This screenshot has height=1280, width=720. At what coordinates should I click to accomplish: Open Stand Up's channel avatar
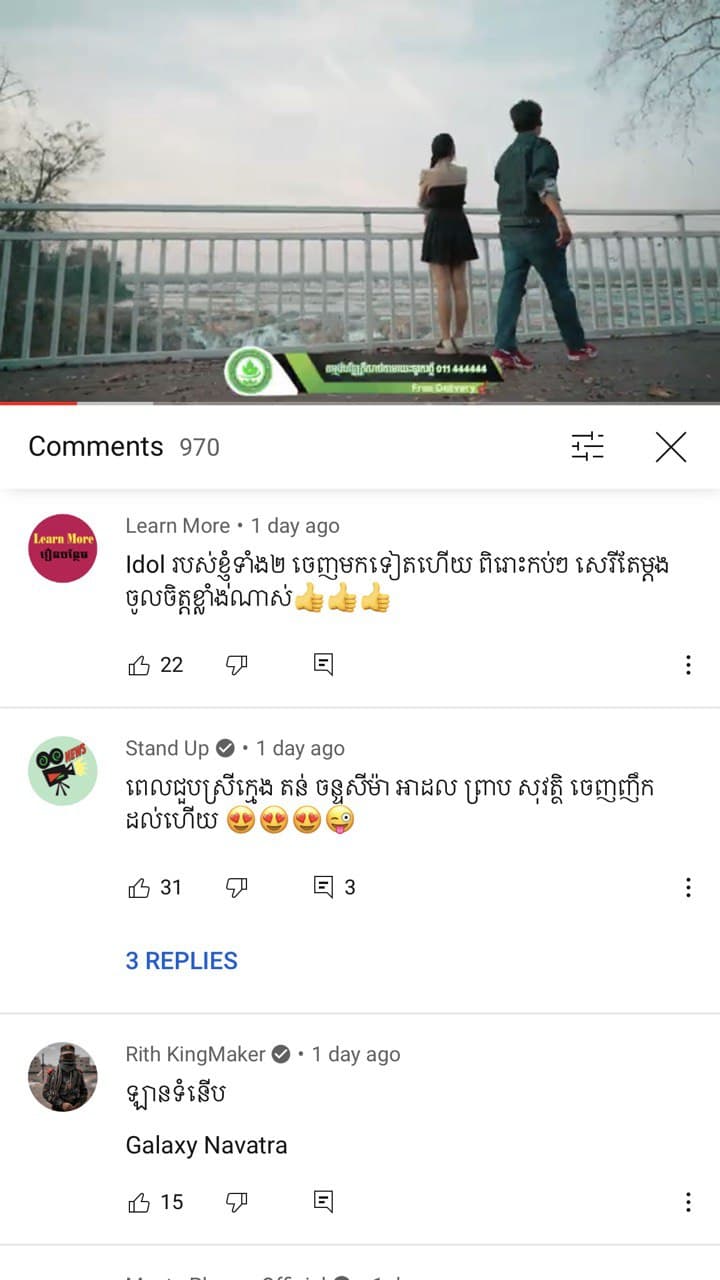(x=62, y=771)
